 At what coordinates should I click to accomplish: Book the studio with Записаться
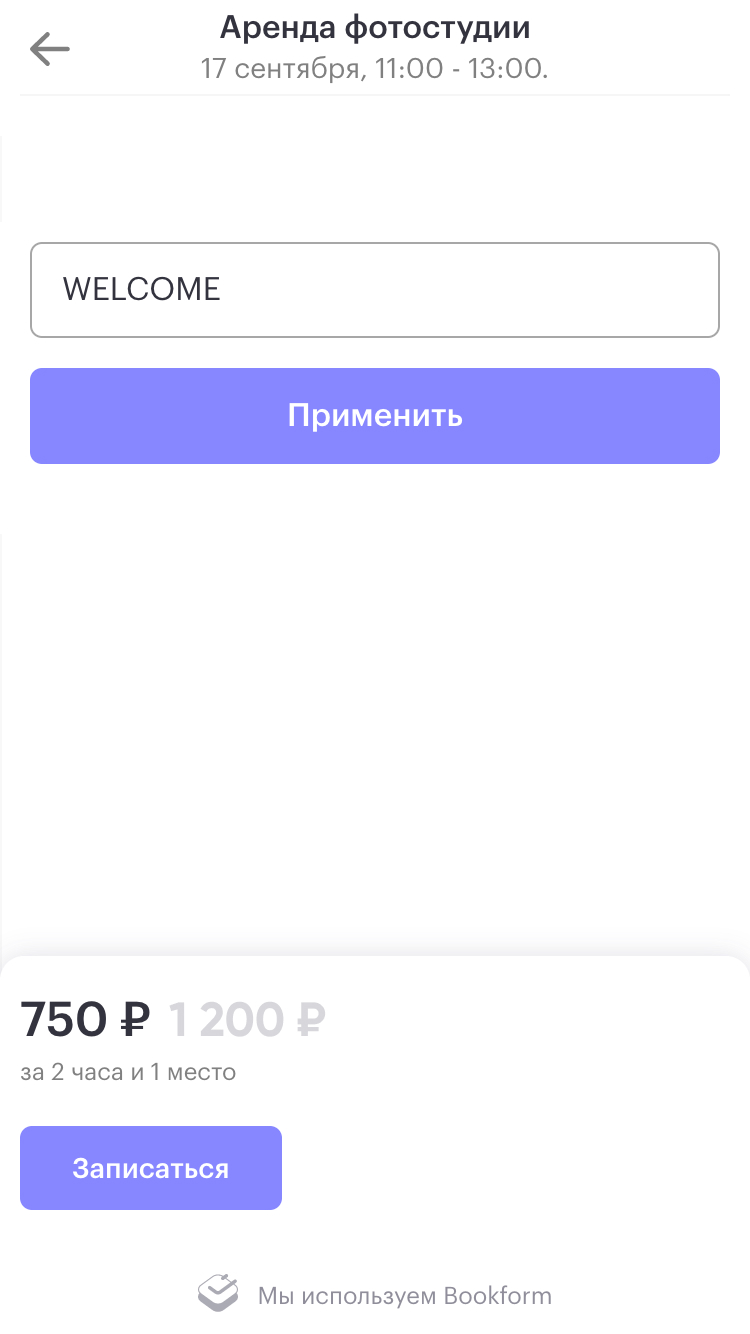coord(151,1168)
